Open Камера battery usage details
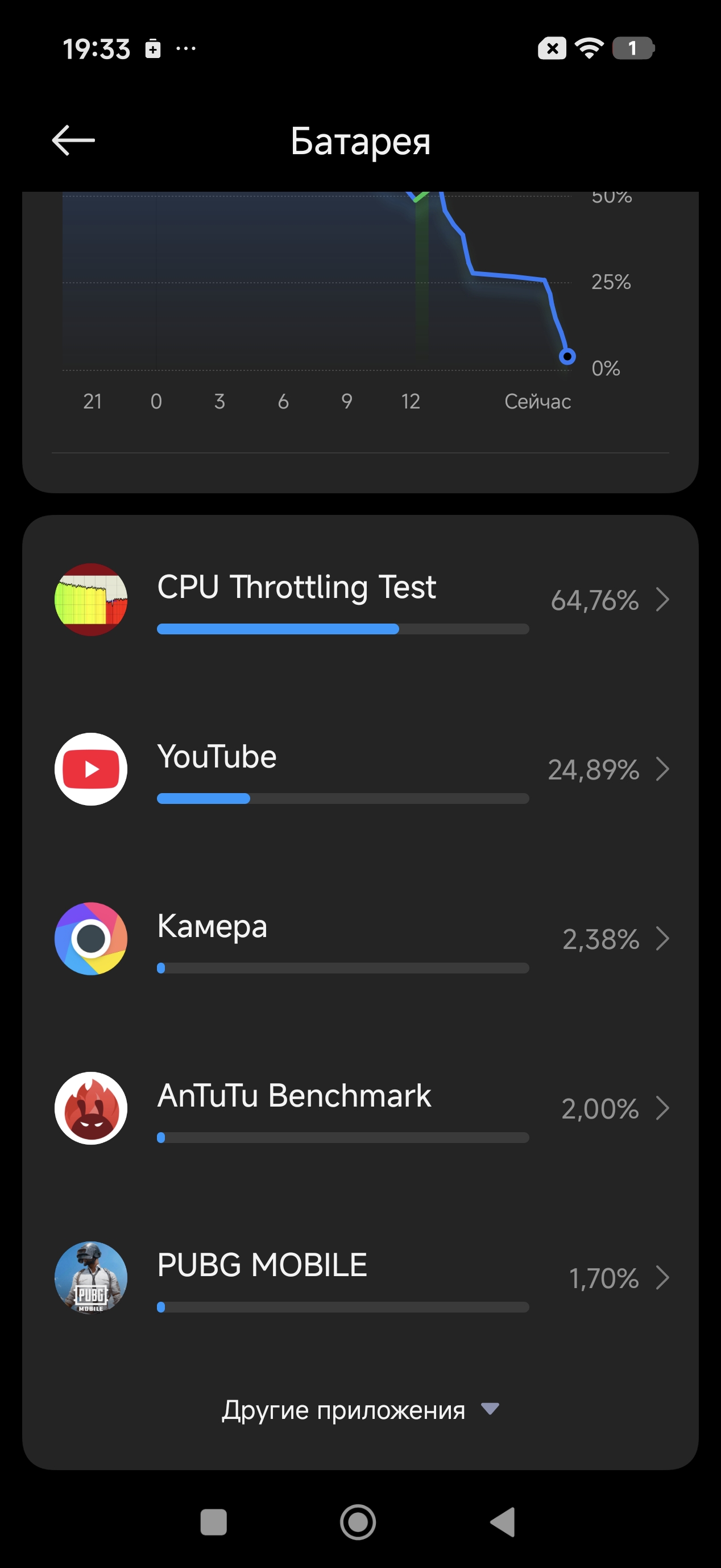 360,939
